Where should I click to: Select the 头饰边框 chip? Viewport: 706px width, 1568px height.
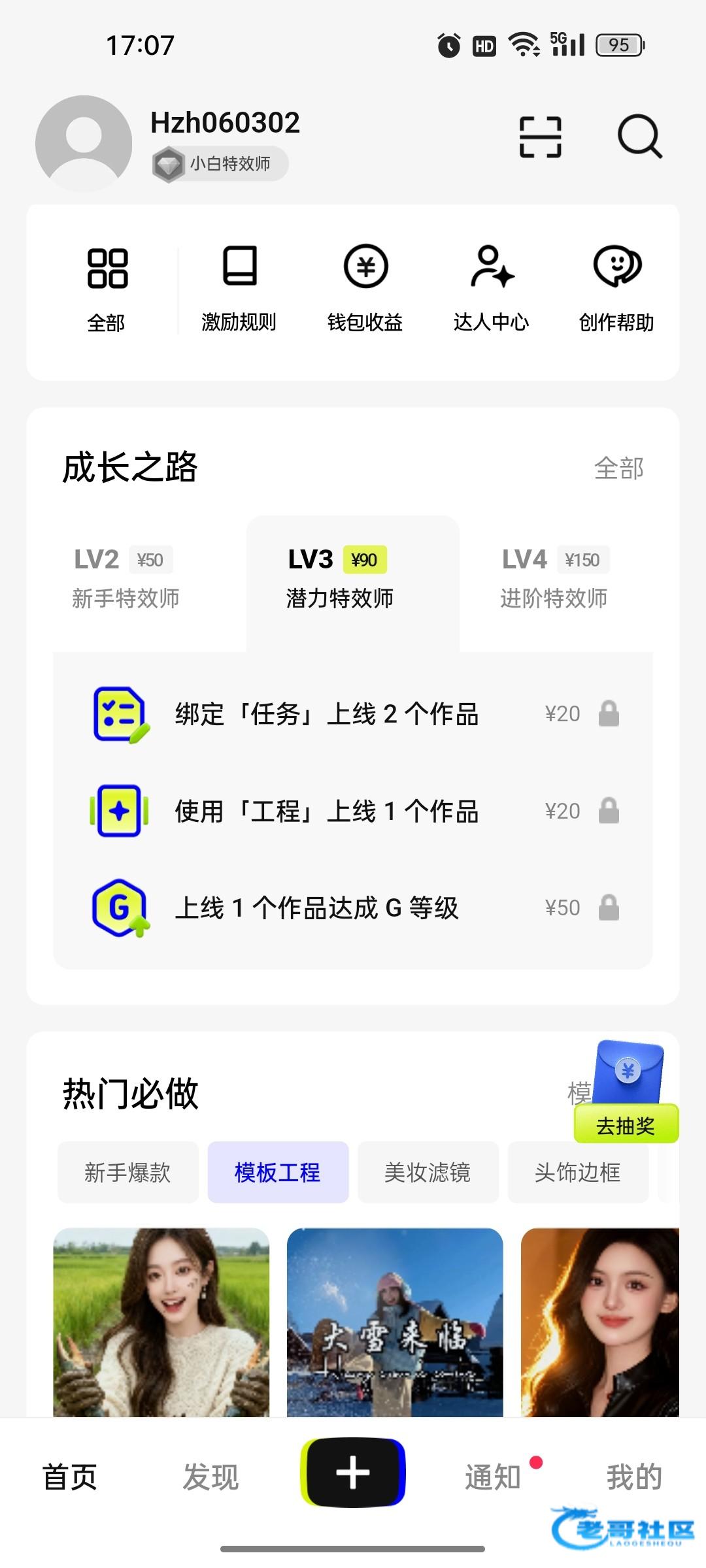click(x=578, y=1173)
